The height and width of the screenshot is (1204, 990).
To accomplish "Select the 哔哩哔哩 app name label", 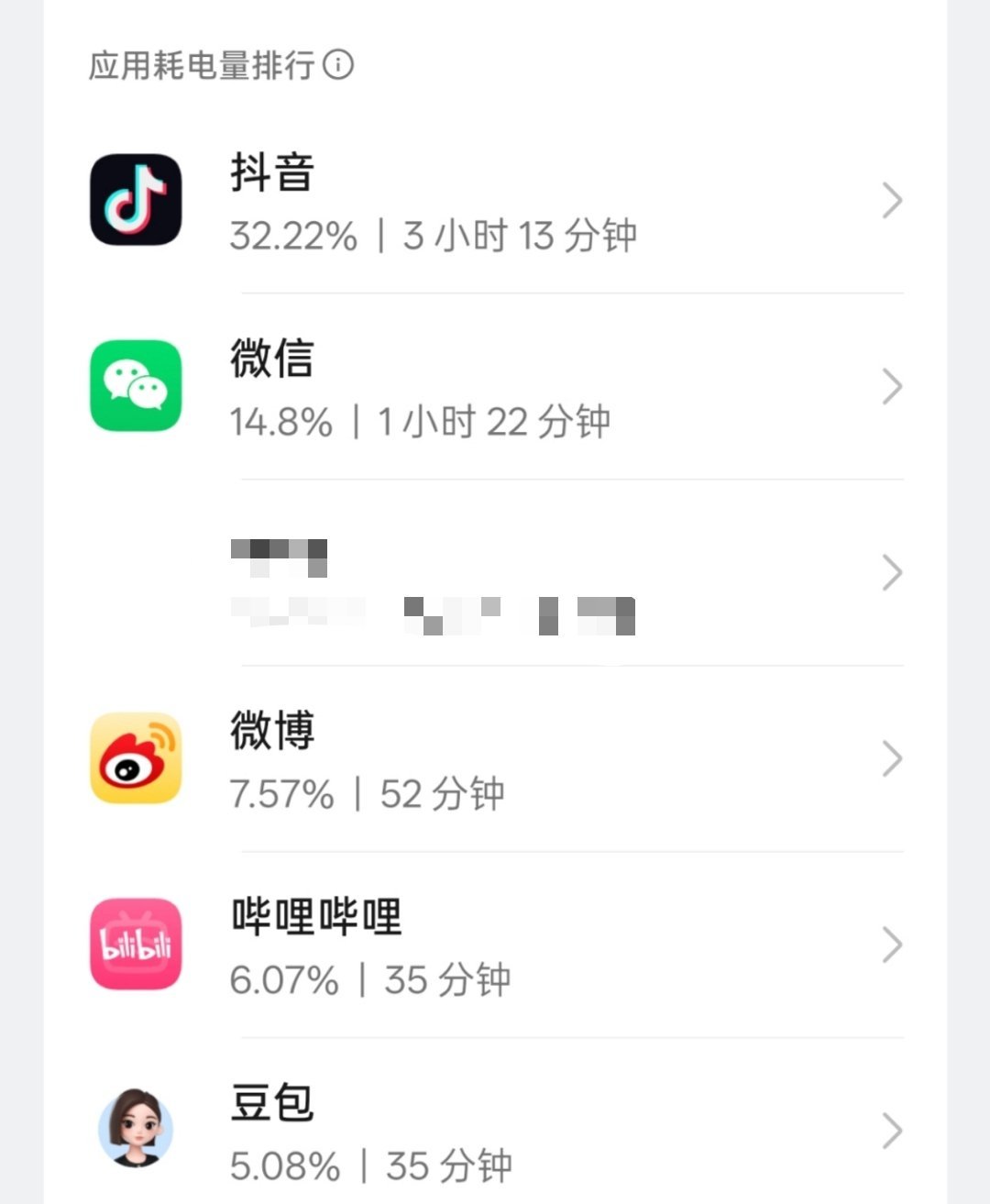I will point(315,917).
